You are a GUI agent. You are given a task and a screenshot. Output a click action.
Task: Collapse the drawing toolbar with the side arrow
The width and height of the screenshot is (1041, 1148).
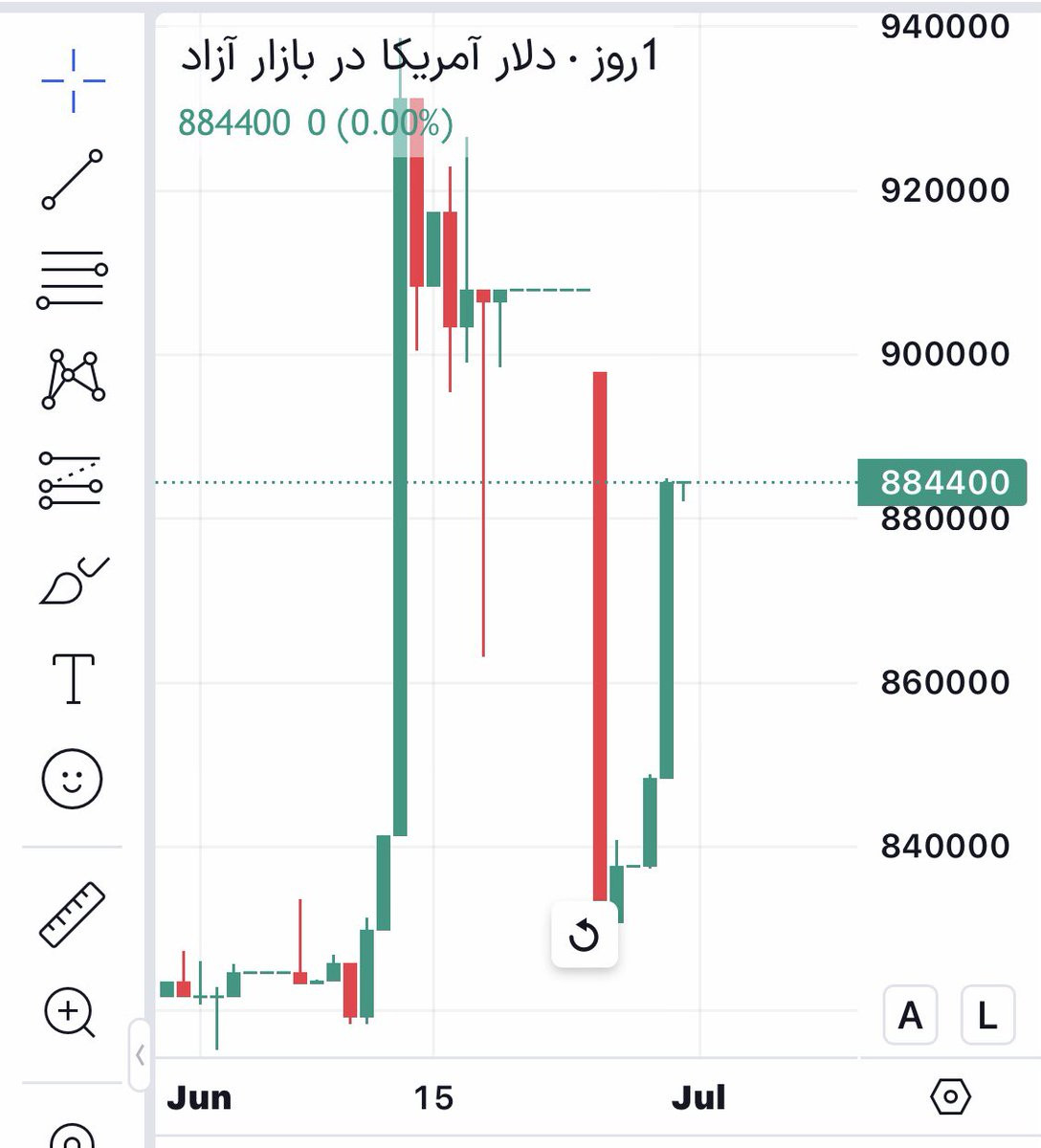pyautogui.click(x=140, y=1055)
